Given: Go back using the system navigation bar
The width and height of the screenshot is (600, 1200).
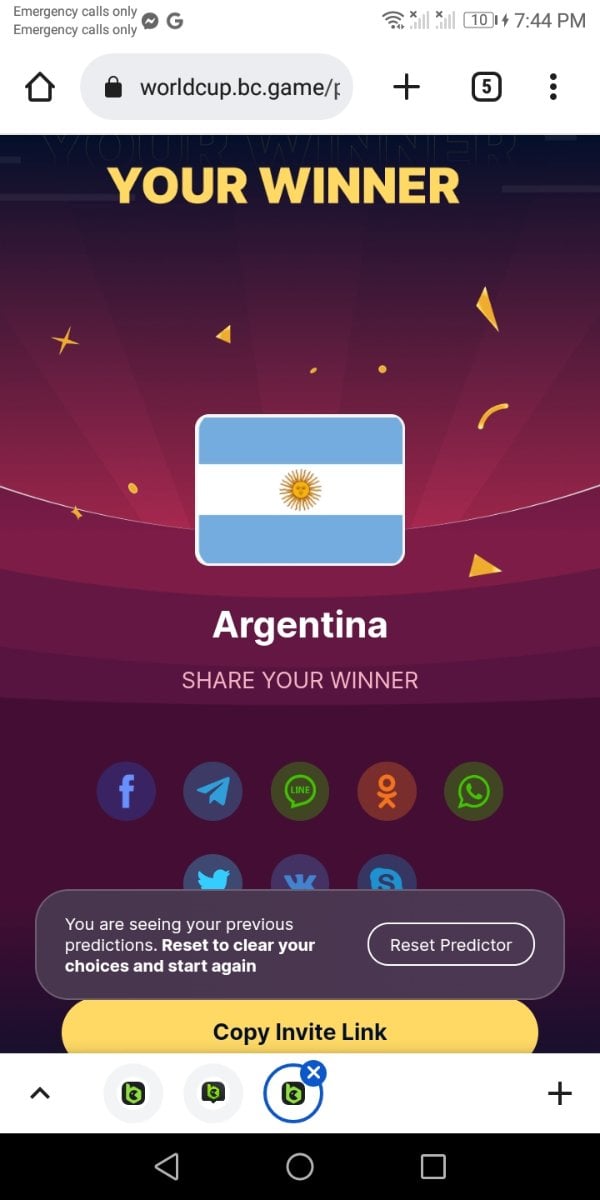Looking at the screenshot, I should [x=167, y=1166].
